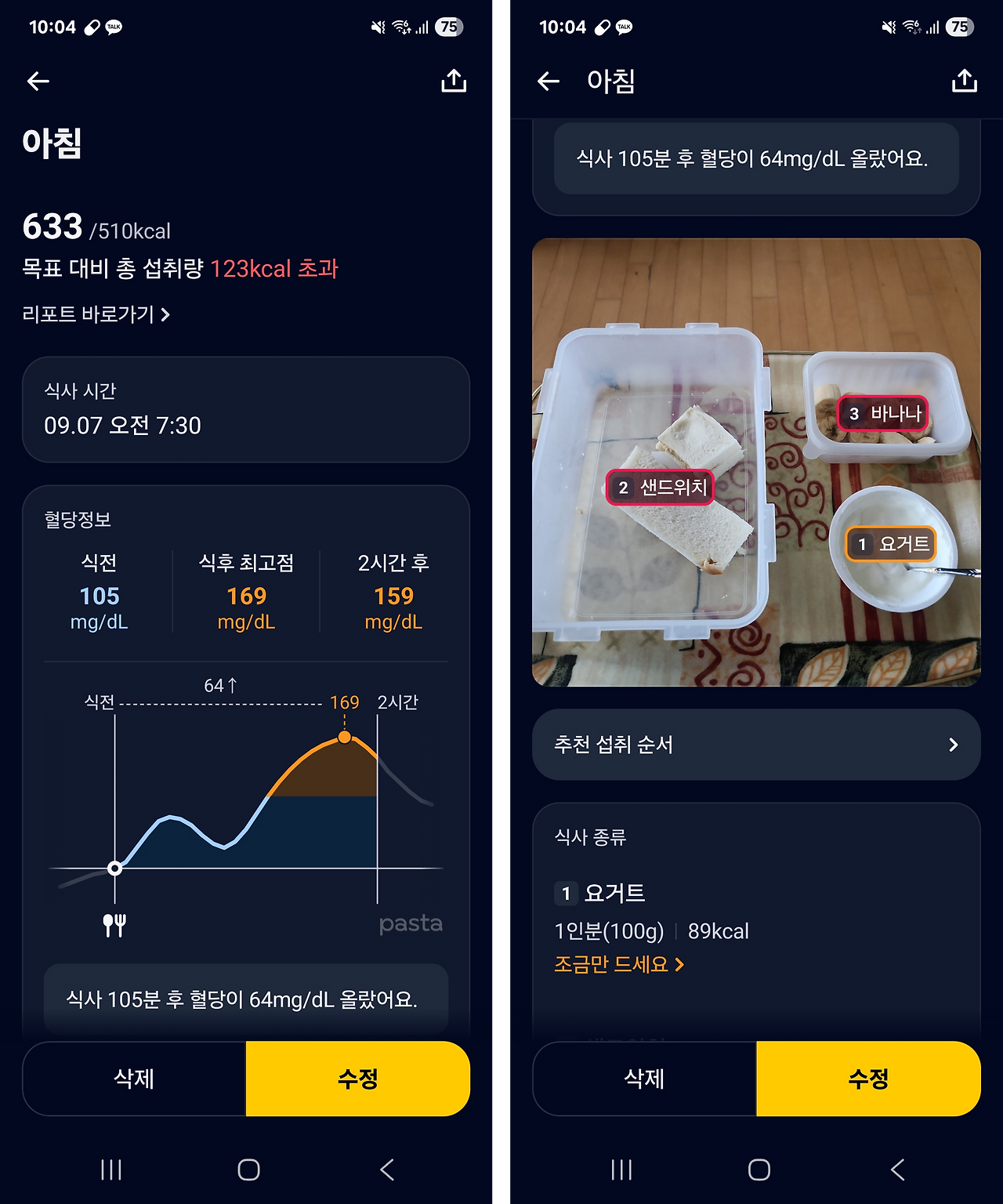The height and width of the screenshot is (1204, 1003).
Task: Tap the share icon on the right screen
Action: tap(965, 81)
